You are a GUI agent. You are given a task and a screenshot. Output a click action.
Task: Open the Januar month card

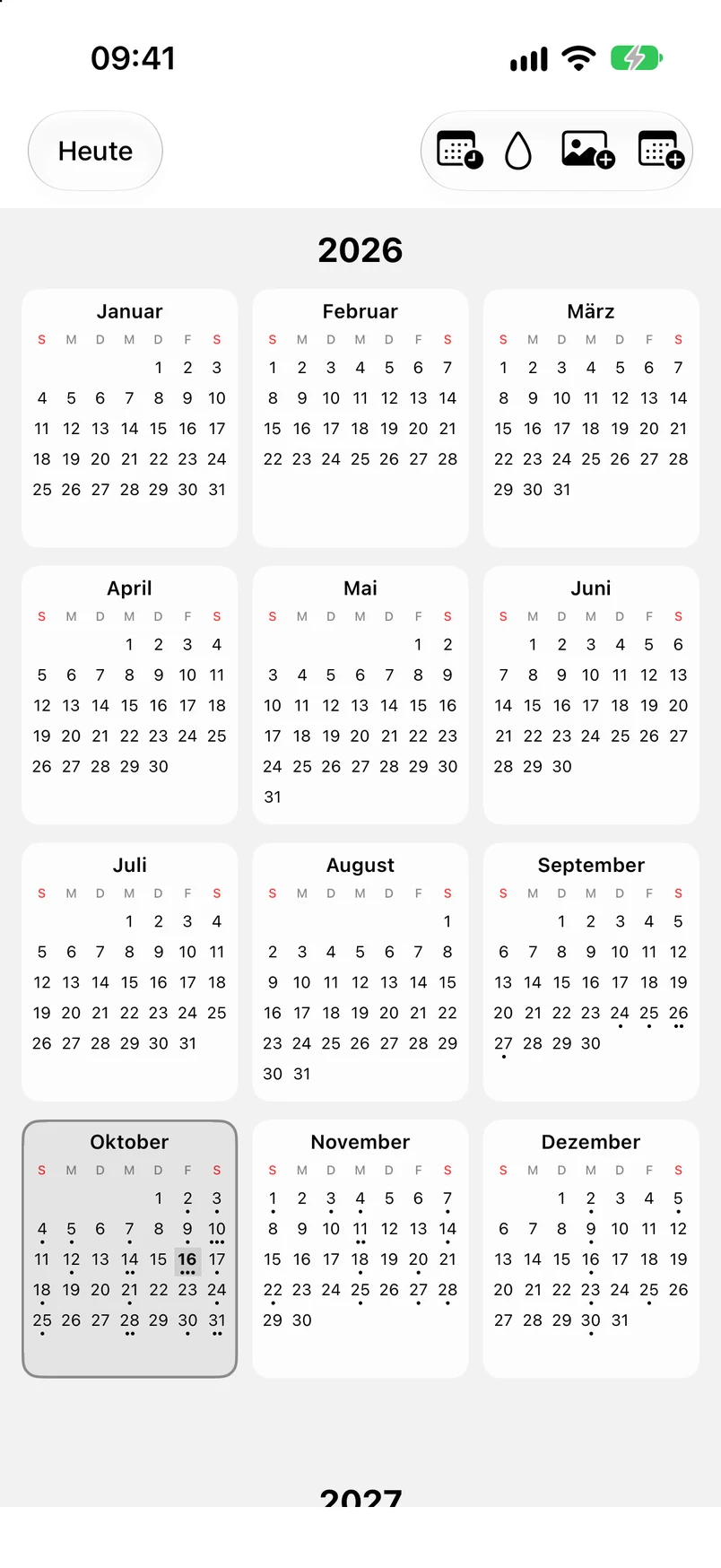(130, 418)
